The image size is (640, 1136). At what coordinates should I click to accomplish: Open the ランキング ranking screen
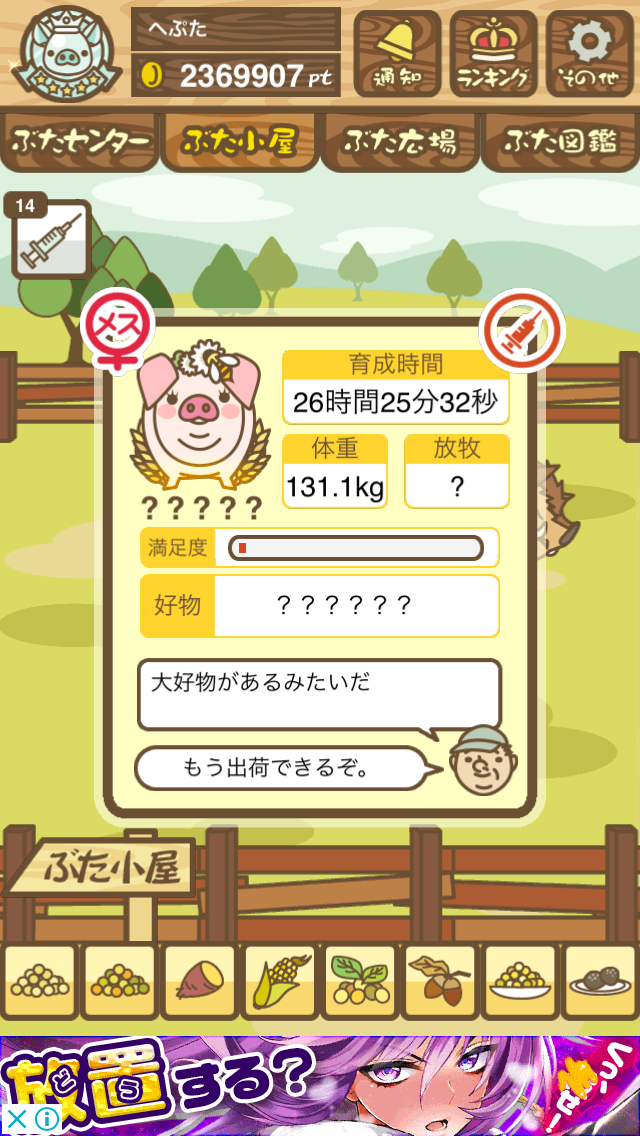pyautogui.click(x=493, y=53)
